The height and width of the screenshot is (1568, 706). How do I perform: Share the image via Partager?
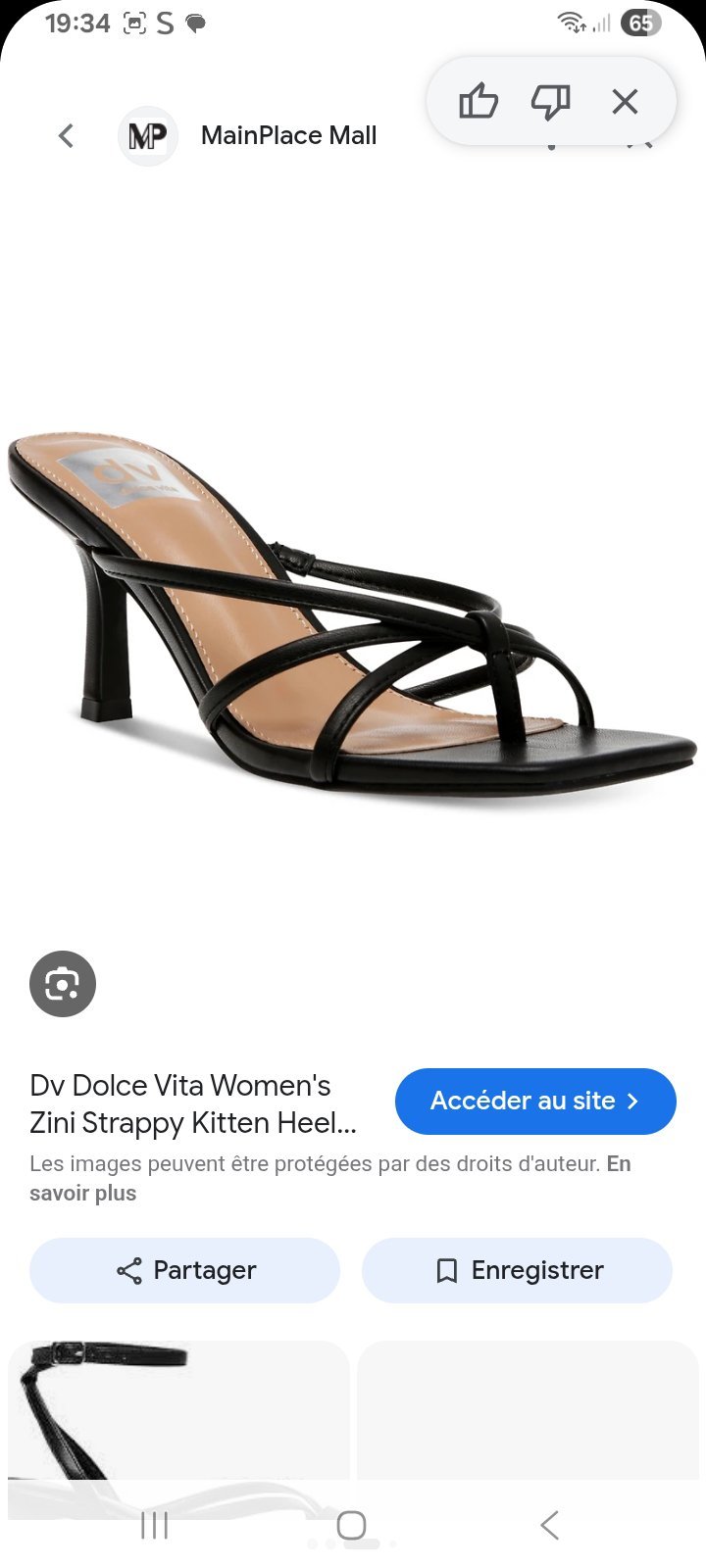tap(184, 1270)
